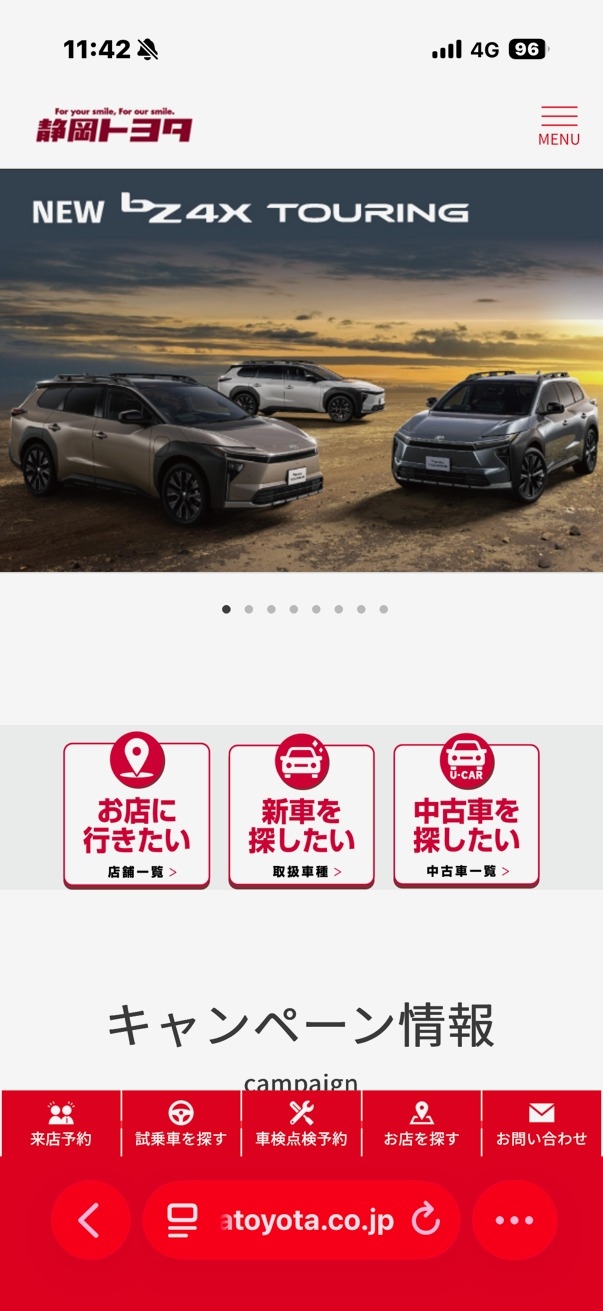Open the 中古車を探したい used car card
This screenshot has height=1311, width=603.
(x=466, y=815)
